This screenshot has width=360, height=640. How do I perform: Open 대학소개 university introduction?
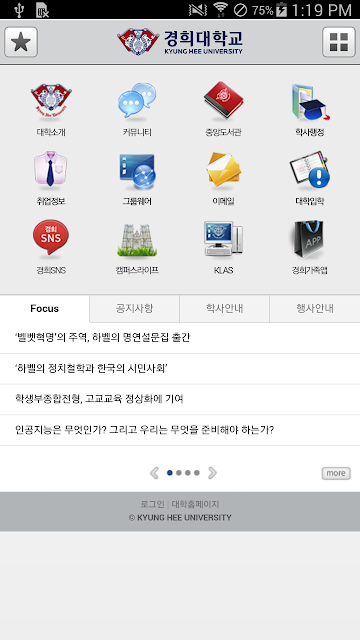tap(51, 109)
